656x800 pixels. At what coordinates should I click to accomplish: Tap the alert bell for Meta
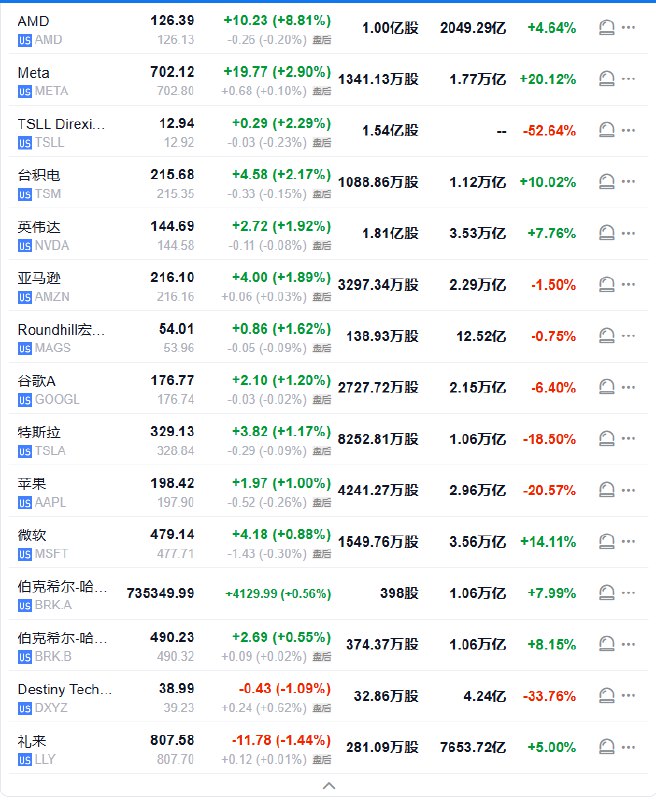606,79
